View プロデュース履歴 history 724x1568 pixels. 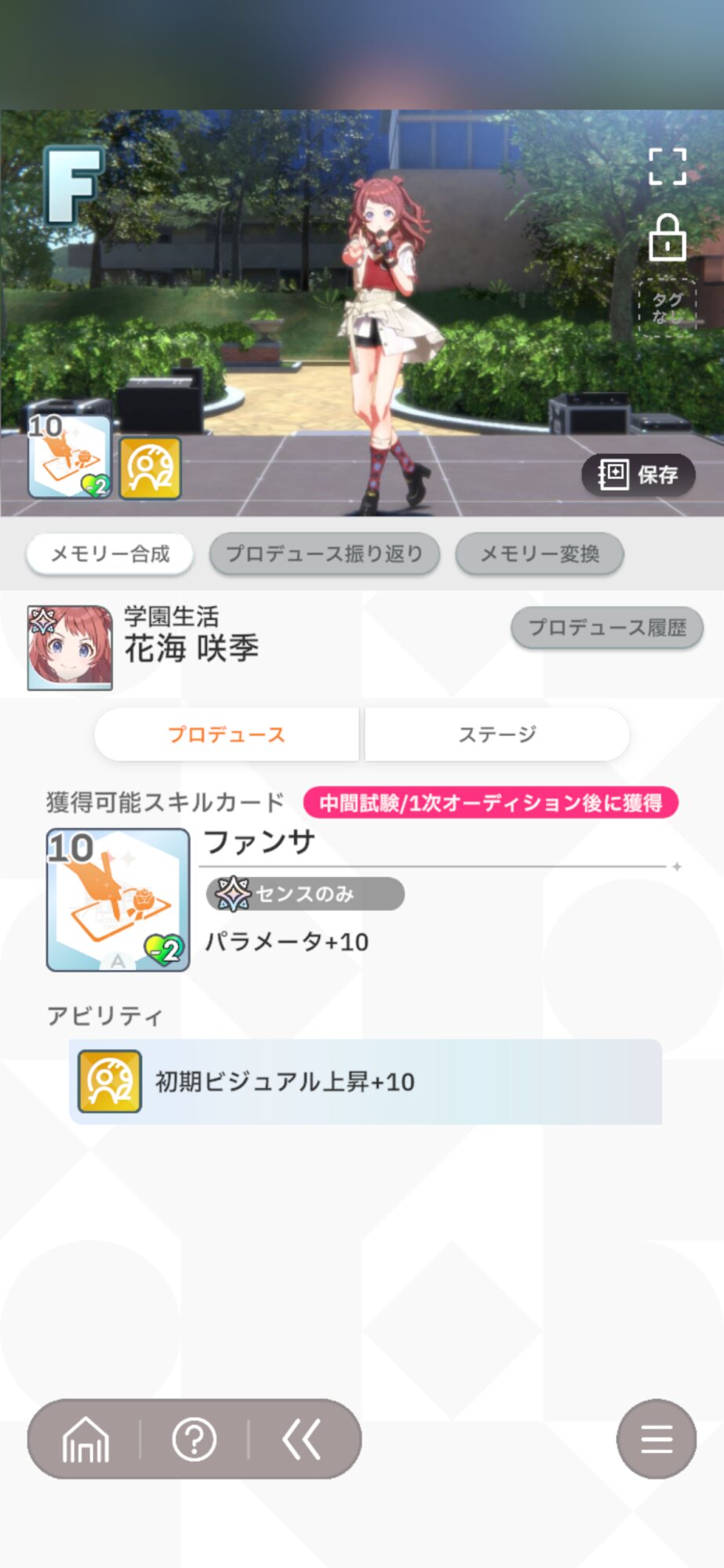[x=607, y=627]
